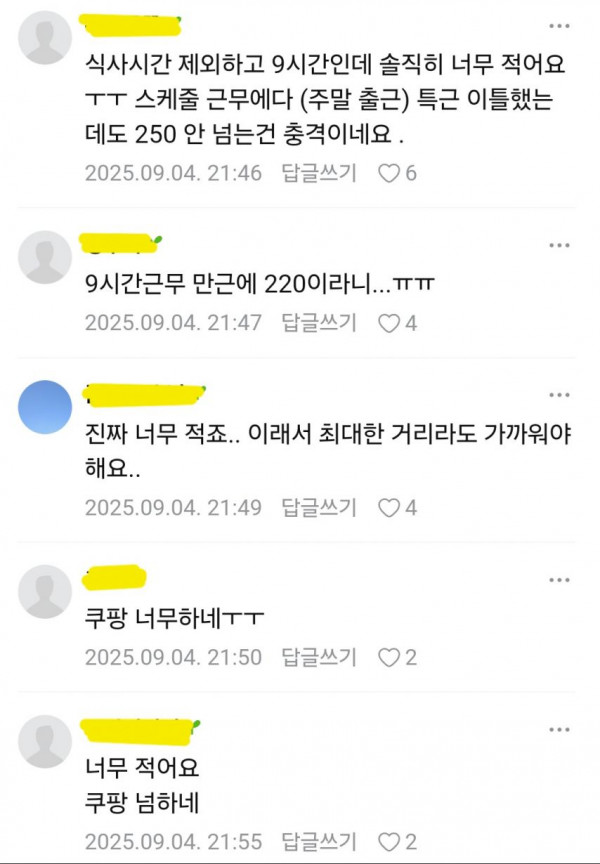Open the blue profile avatar of 21:49 commenter
The height and width of the screenshot is (864, 600).
(x=46, y=407)
